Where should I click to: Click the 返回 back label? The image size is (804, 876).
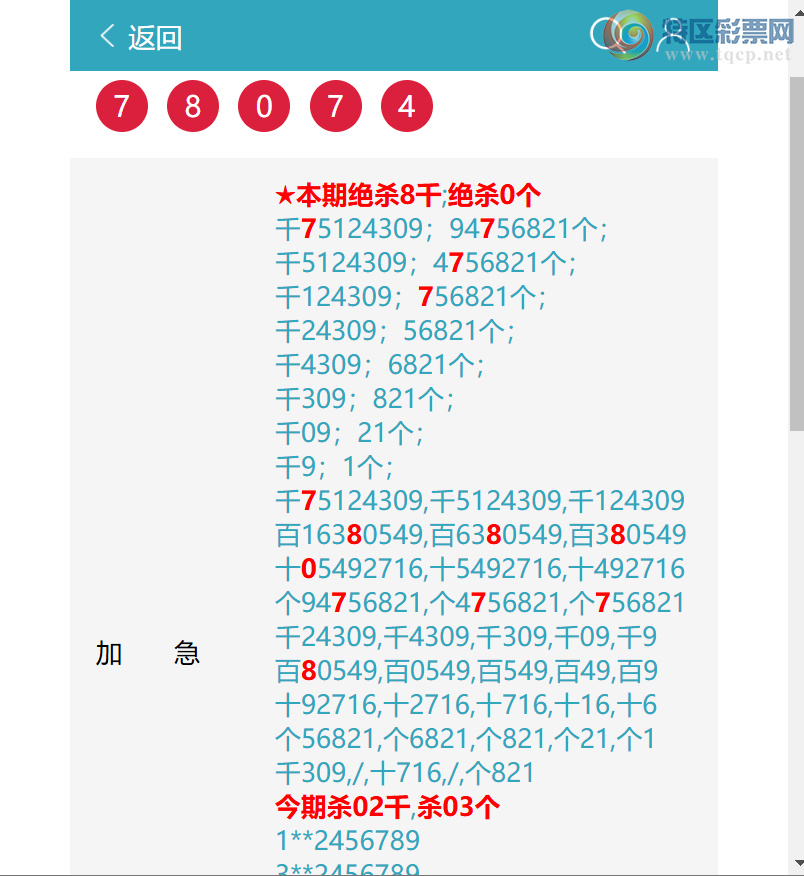pyautogui.click(x=155, y=36)
